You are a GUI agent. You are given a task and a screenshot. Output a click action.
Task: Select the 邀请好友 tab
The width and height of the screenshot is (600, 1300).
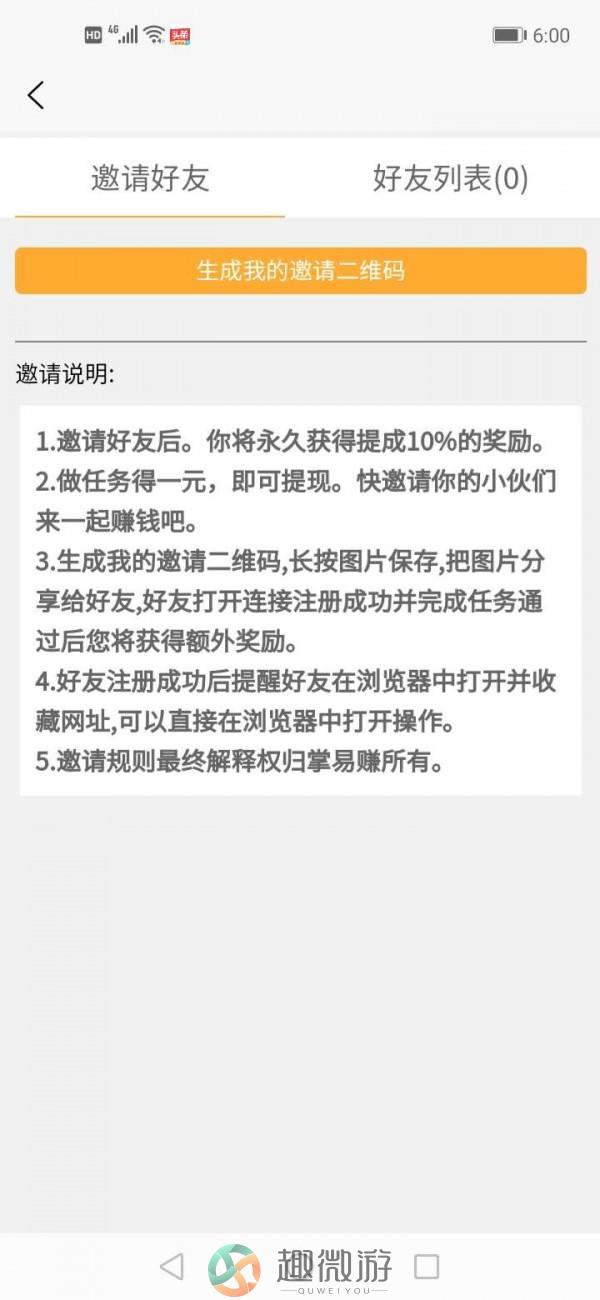(x=150, y=179)
